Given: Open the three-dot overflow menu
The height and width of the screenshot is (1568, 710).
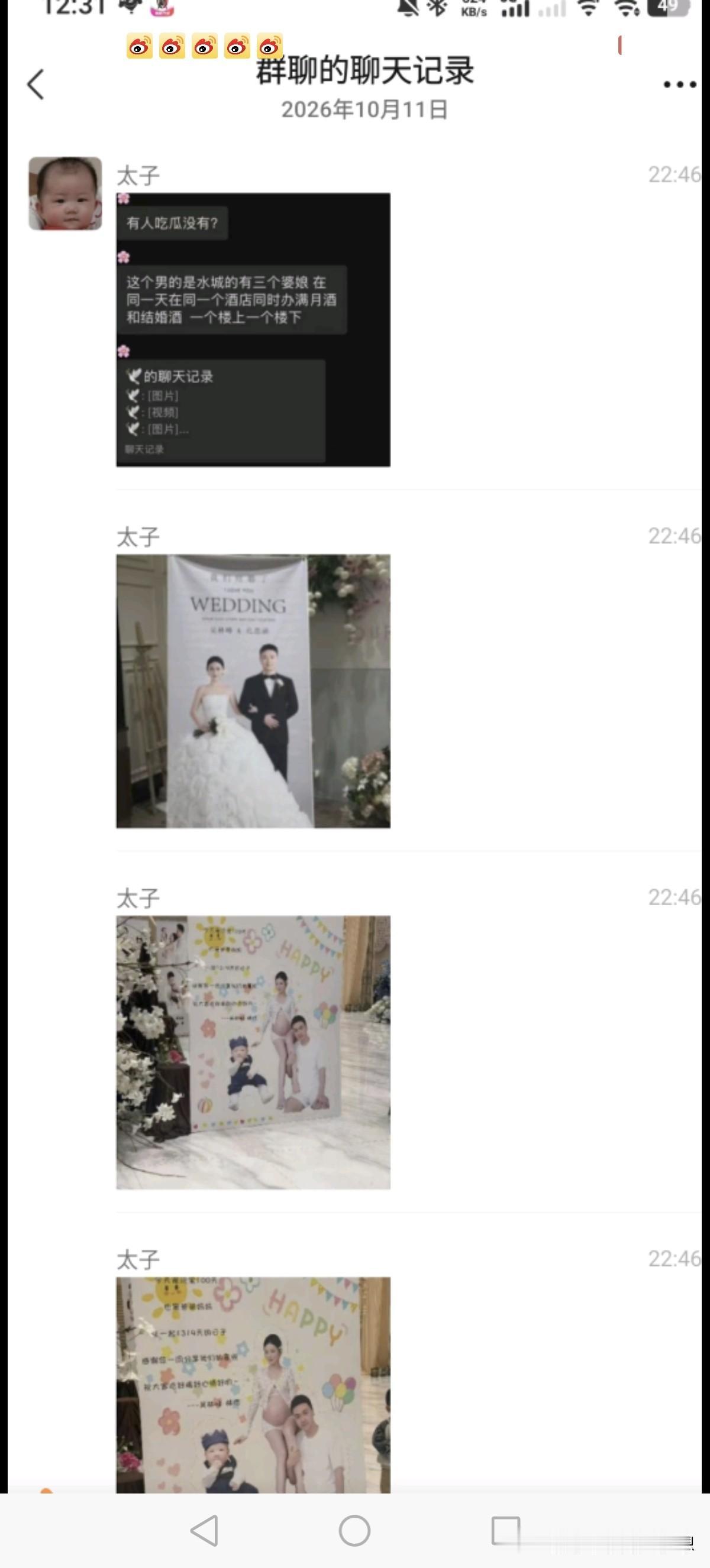Looking at the screenshot, I should pos(680,85).
